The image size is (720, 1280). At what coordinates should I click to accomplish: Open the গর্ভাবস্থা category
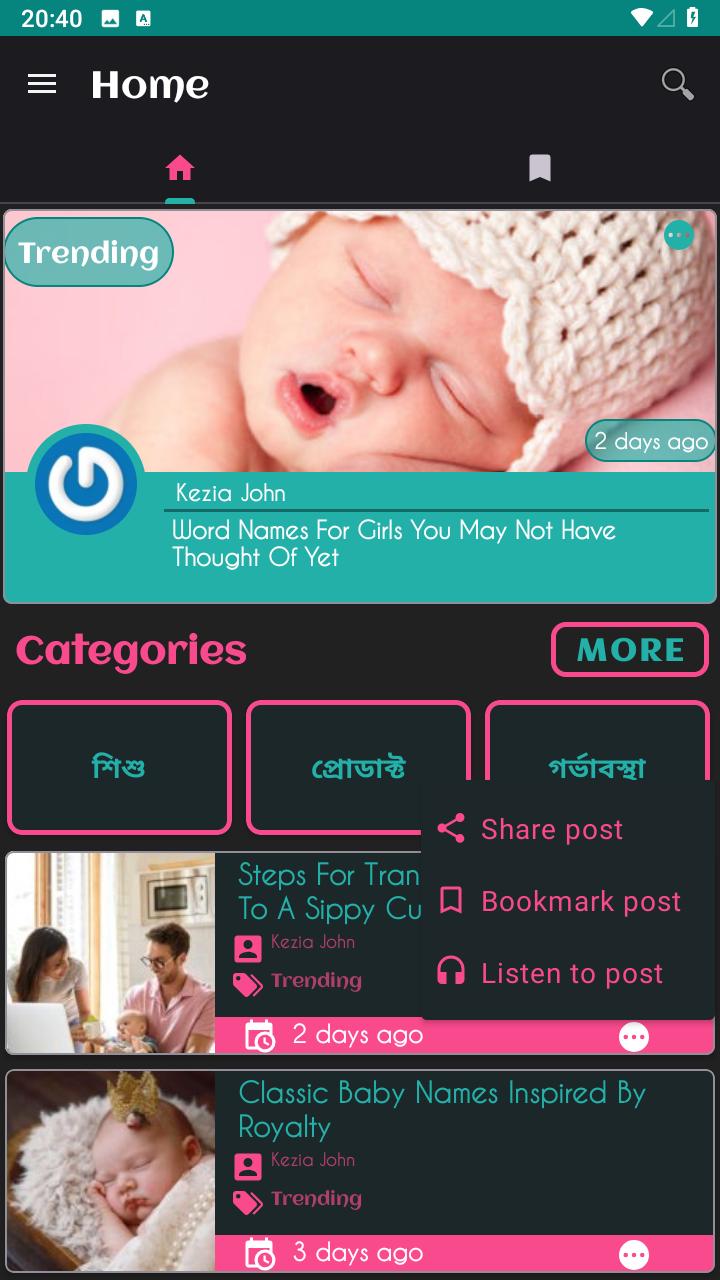597,767
